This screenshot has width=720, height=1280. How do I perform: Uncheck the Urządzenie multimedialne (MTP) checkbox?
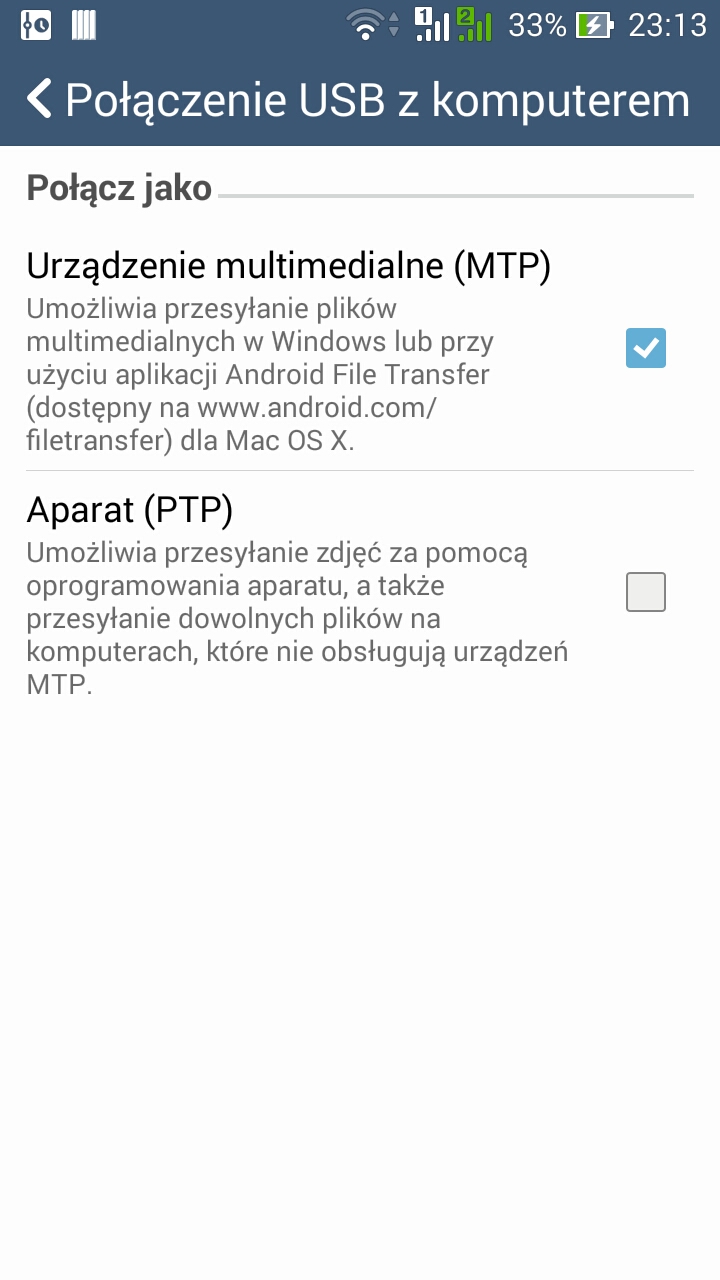pos(645,348)
